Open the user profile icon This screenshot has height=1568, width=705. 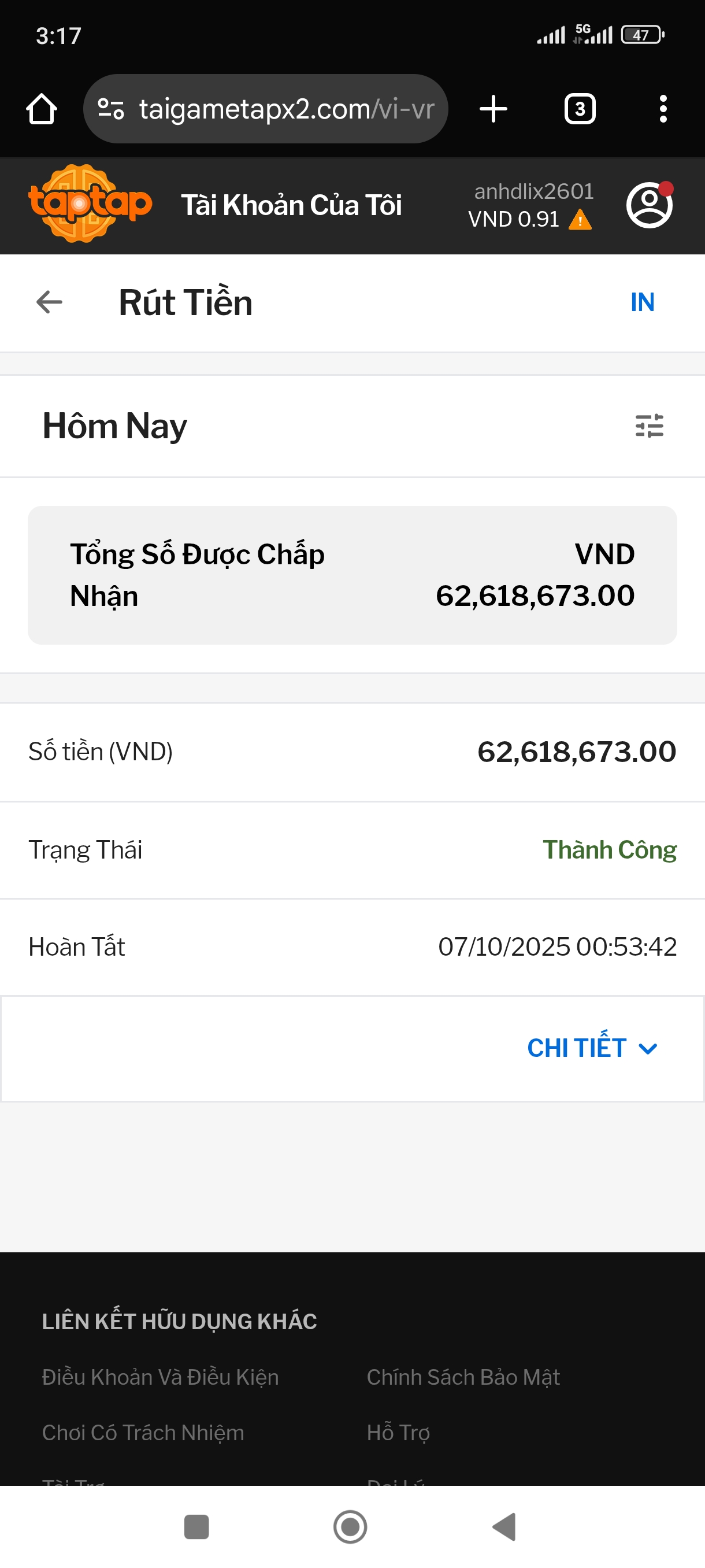(x=649, y=205)
